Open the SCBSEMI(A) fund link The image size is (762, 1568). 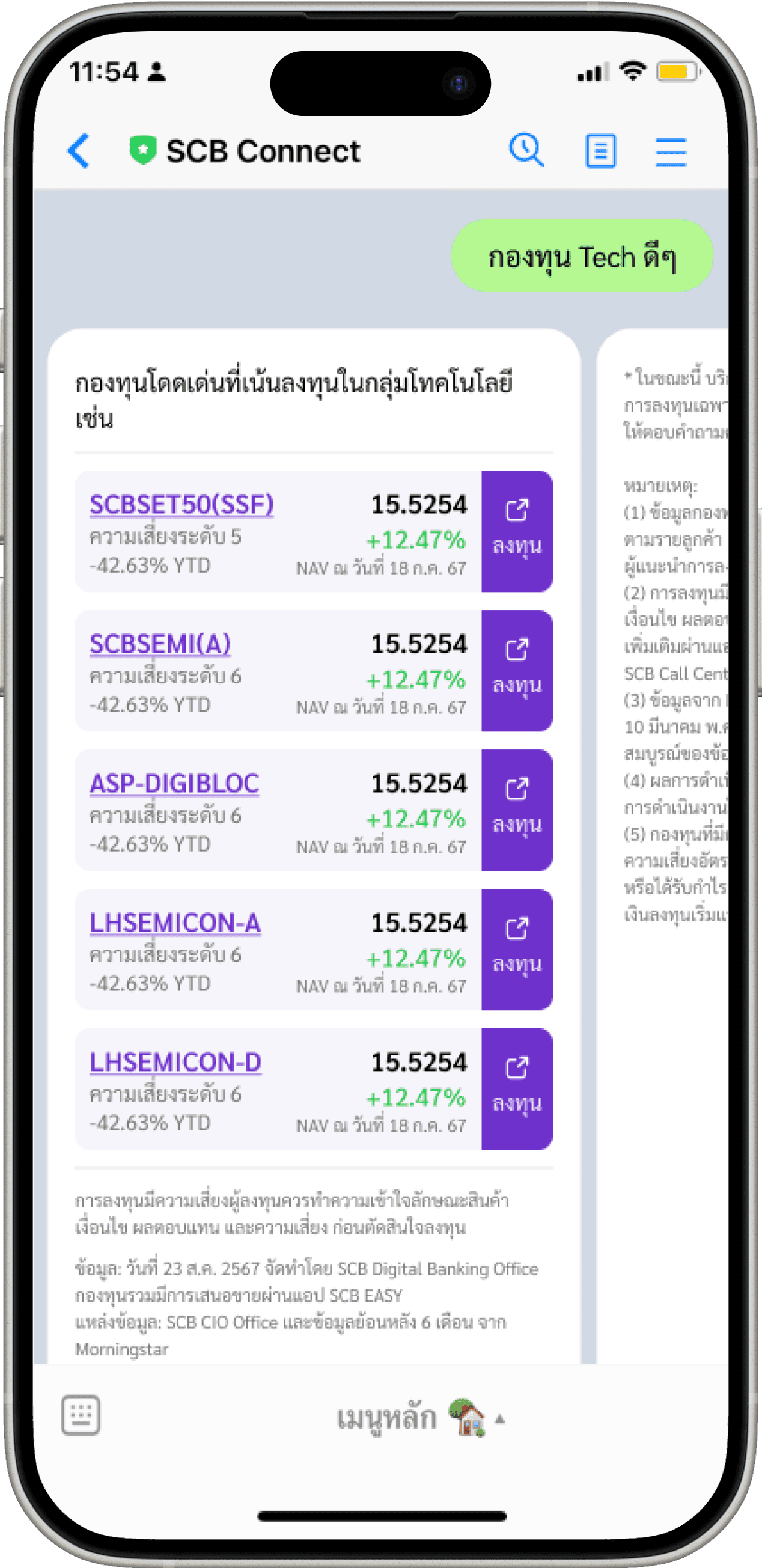click(160, 644)
